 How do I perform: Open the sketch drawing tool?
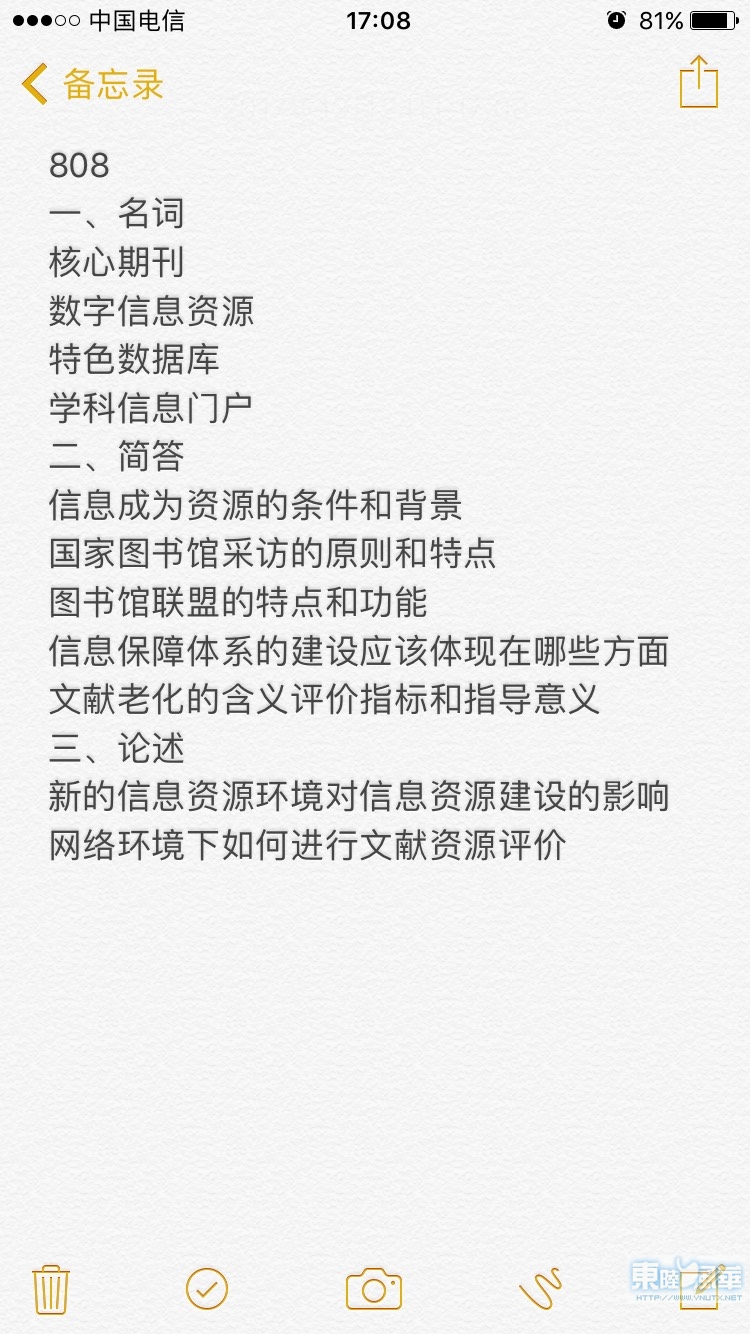tap(541, 1289)
